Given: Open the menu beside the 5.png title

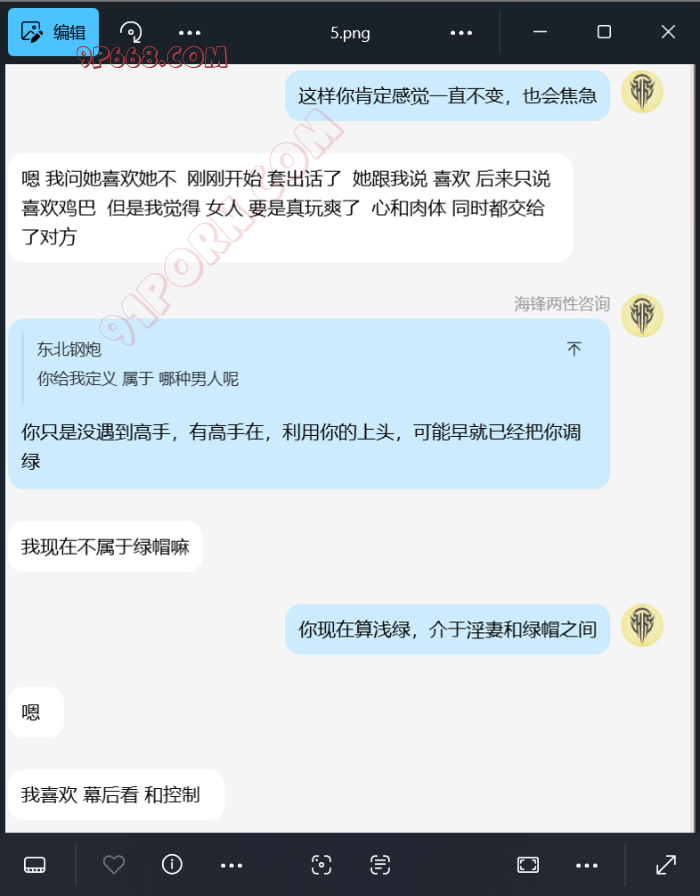Looking at the screenshot, I should pos(461,32).
